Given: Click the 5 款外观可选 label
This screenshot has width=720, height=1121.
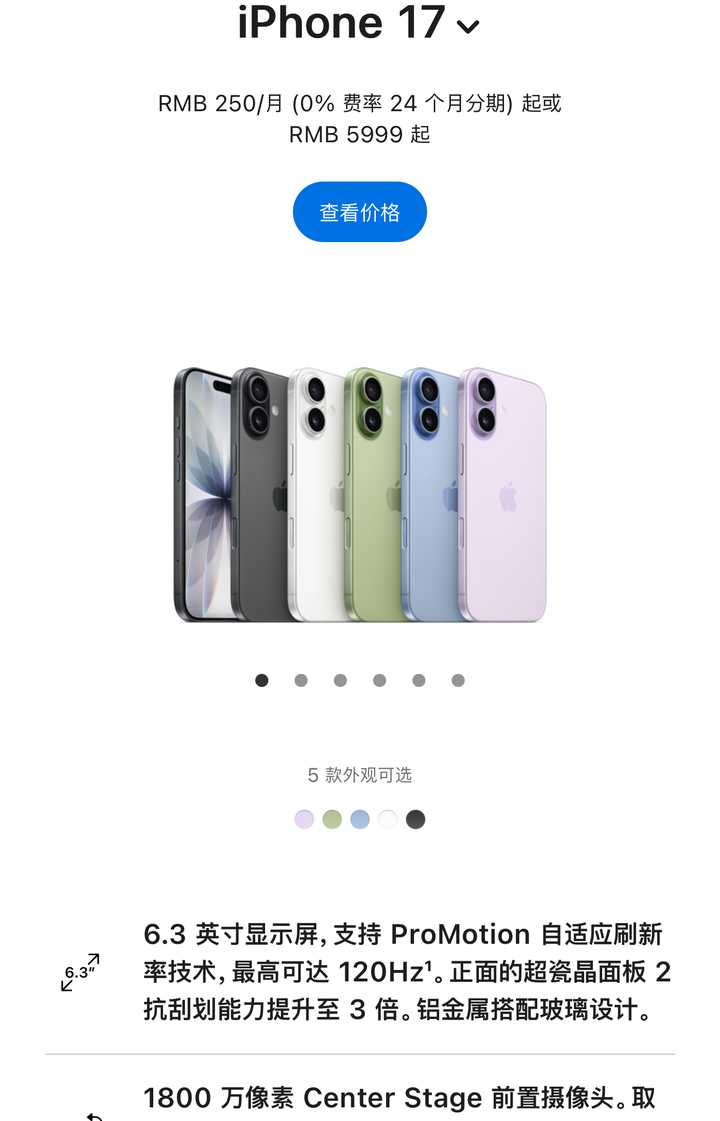Looking at the screenshot, I should coord(360,775).
